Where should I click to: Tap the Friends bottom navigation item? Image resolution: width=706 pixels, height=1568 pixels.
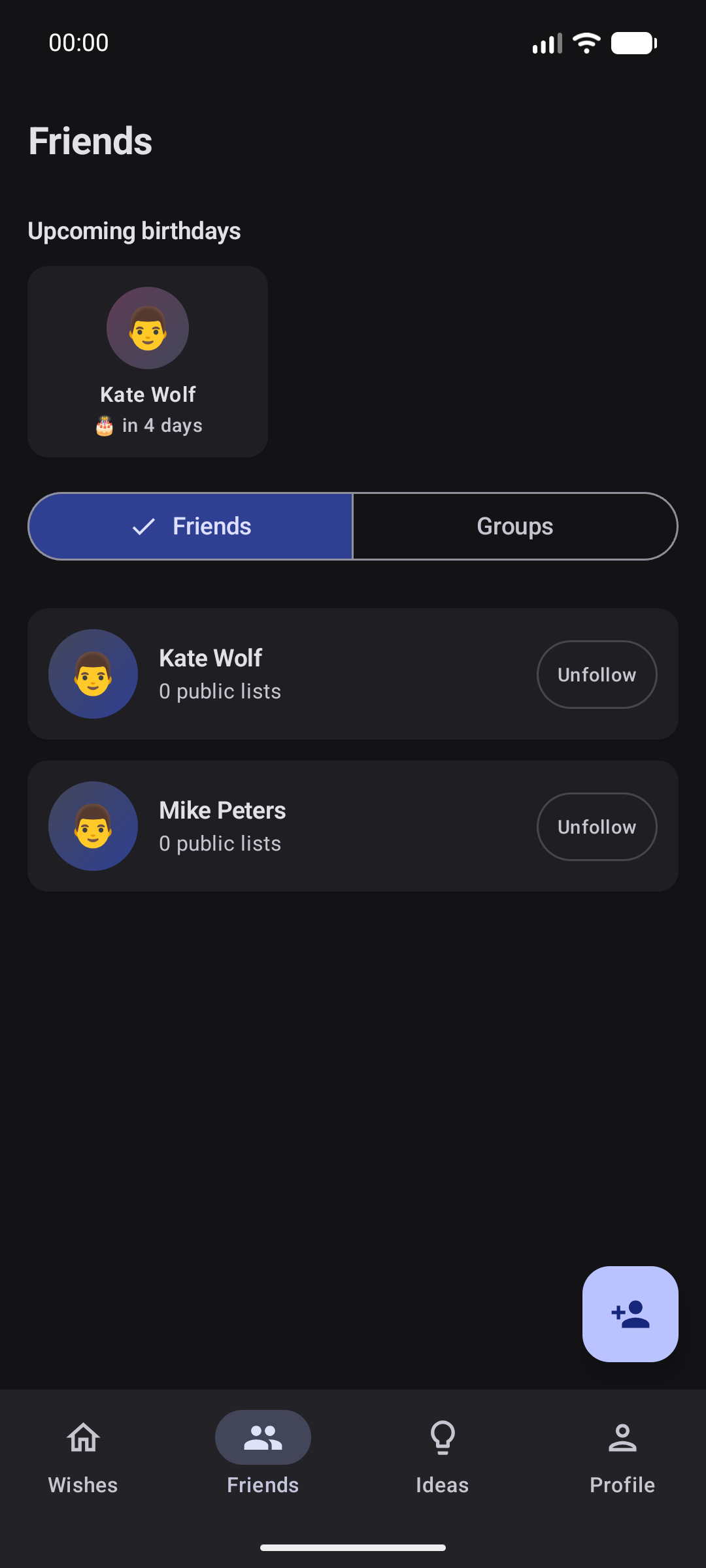click(263, 1457)
